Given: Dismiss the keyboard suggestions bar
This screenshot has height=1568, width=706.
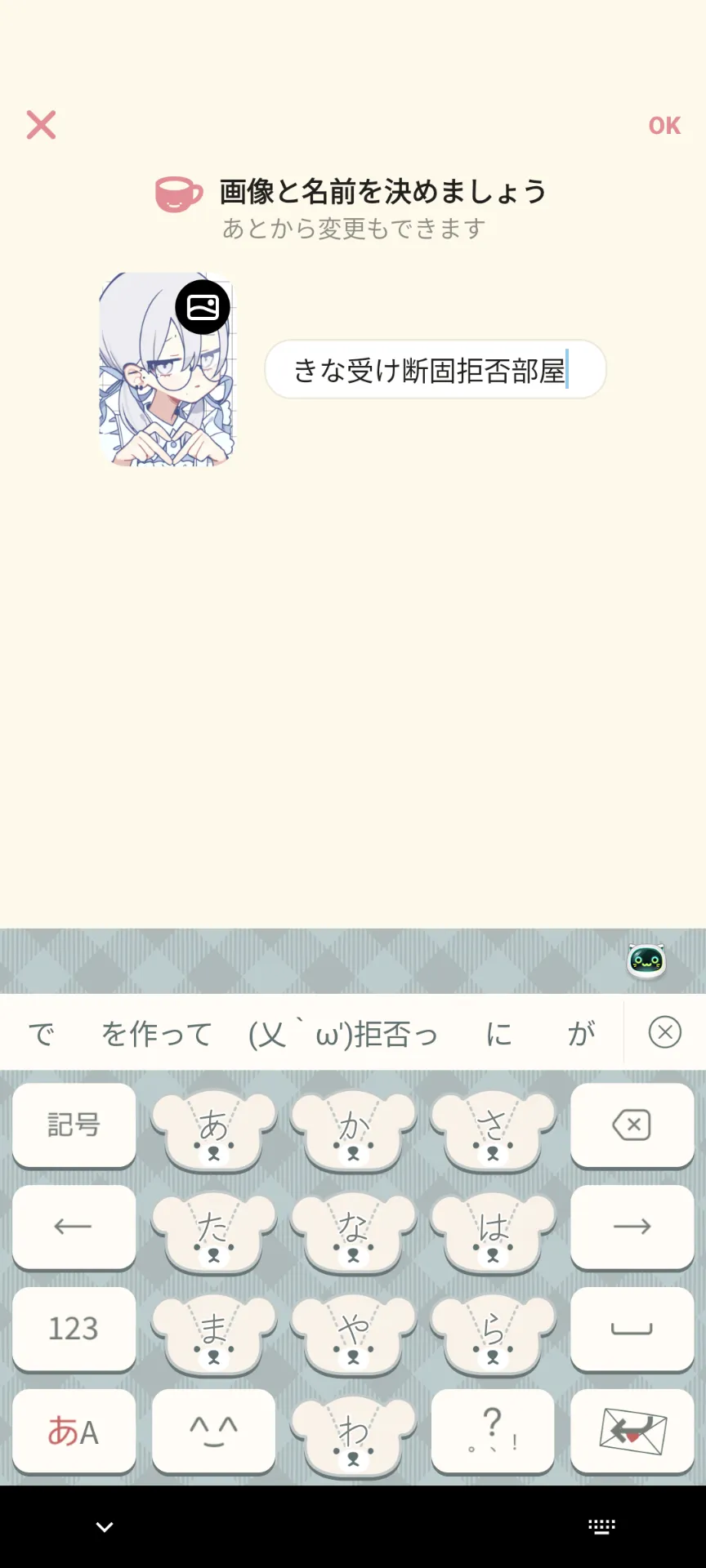Looking at the screenshot, I should [x=664, y=1032].
